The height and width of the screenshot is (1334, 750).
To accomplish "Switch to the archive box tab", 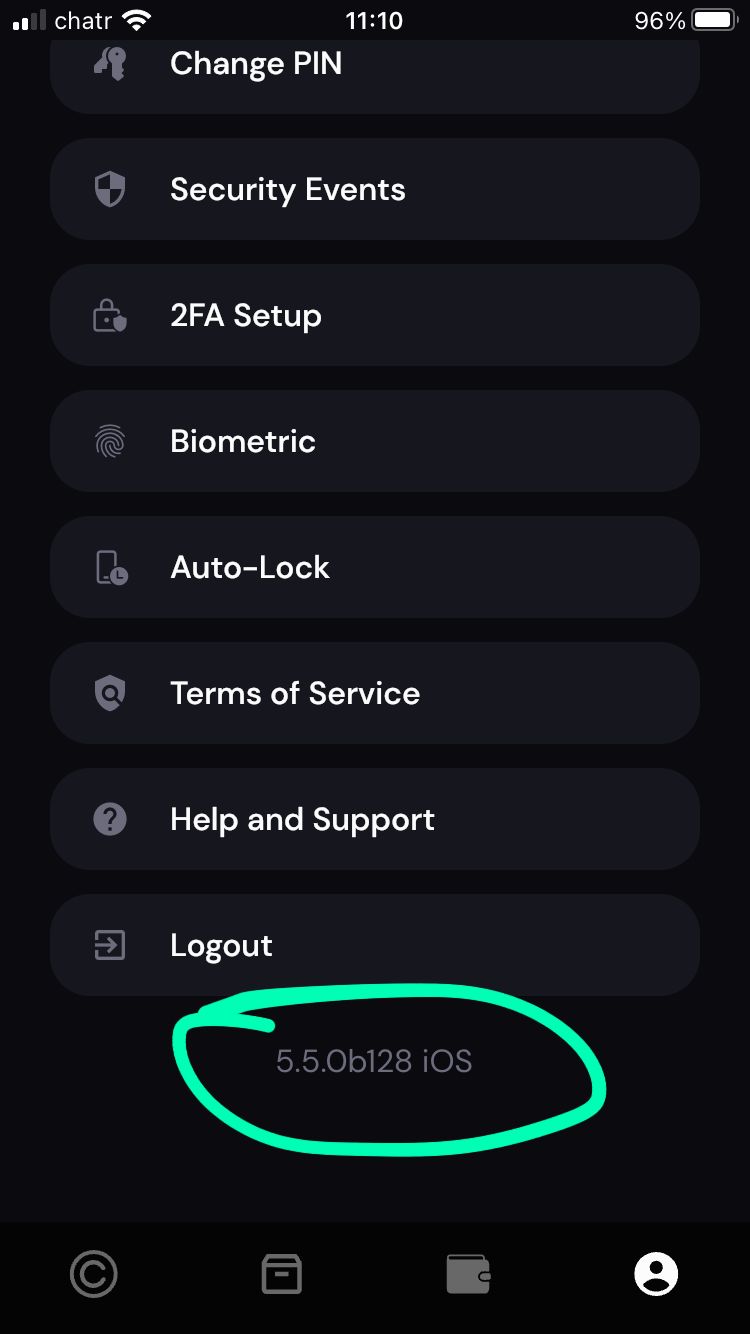I will click(281, 1274).
